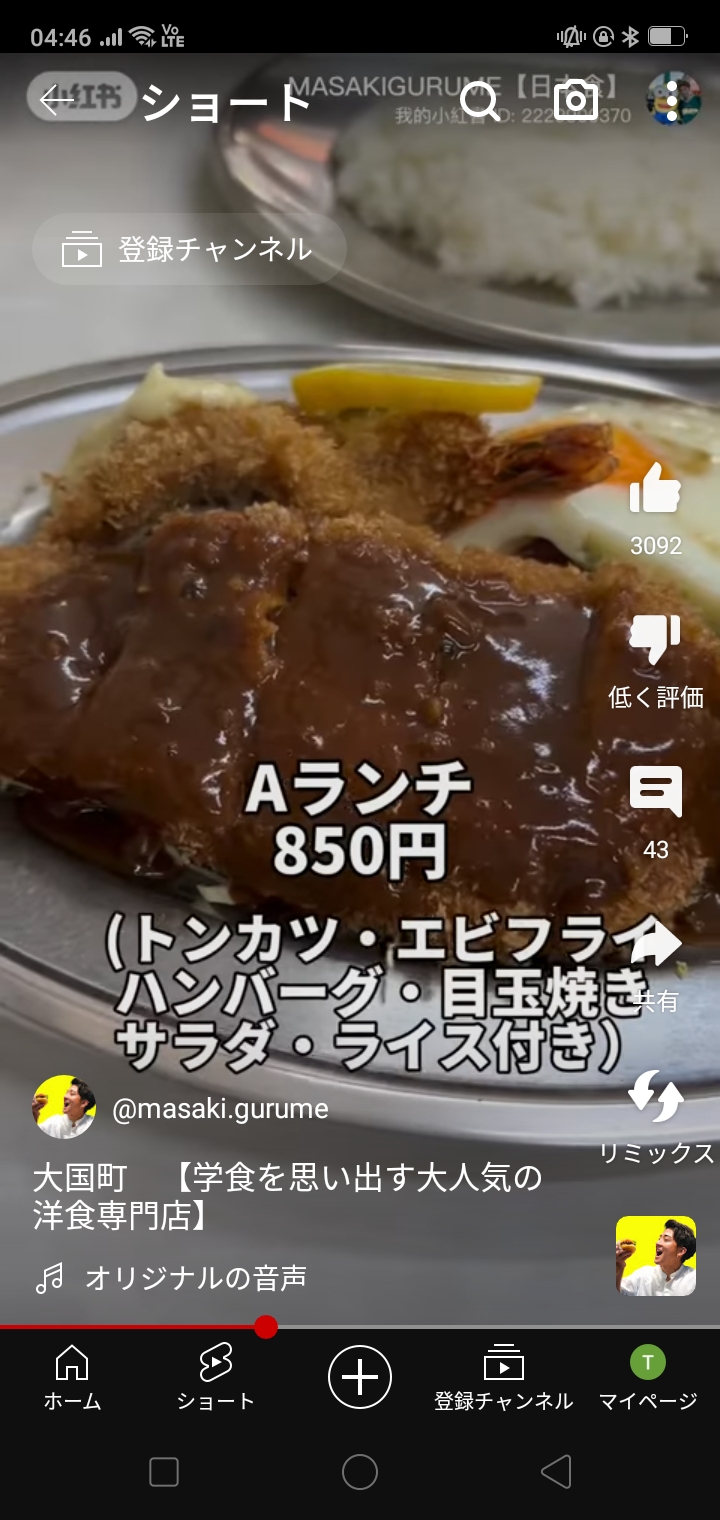Open the 43 comments
720x1520 pixels.
(655, 792)
